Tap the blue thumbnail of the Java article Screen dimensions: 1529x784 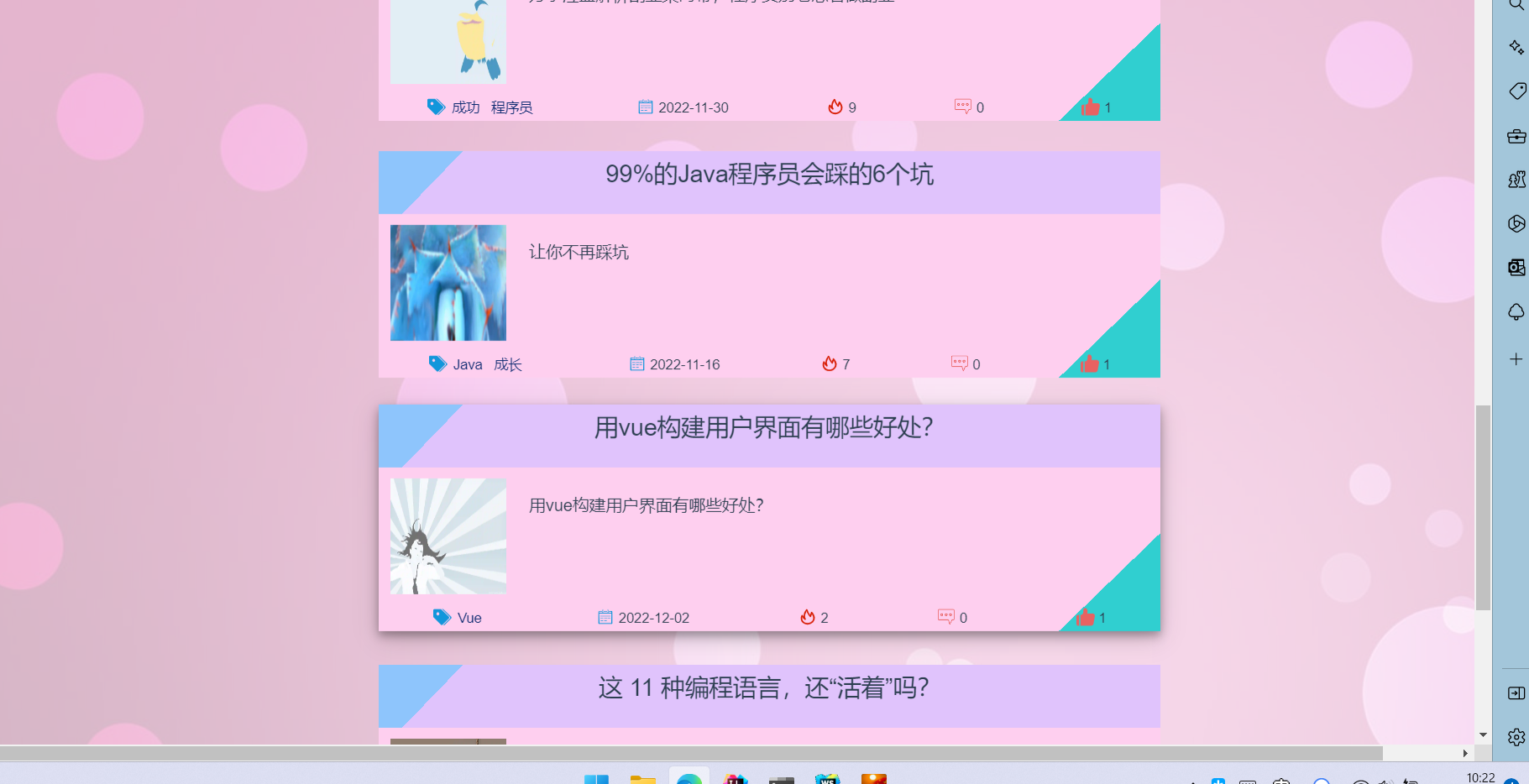tap(448, 283)
